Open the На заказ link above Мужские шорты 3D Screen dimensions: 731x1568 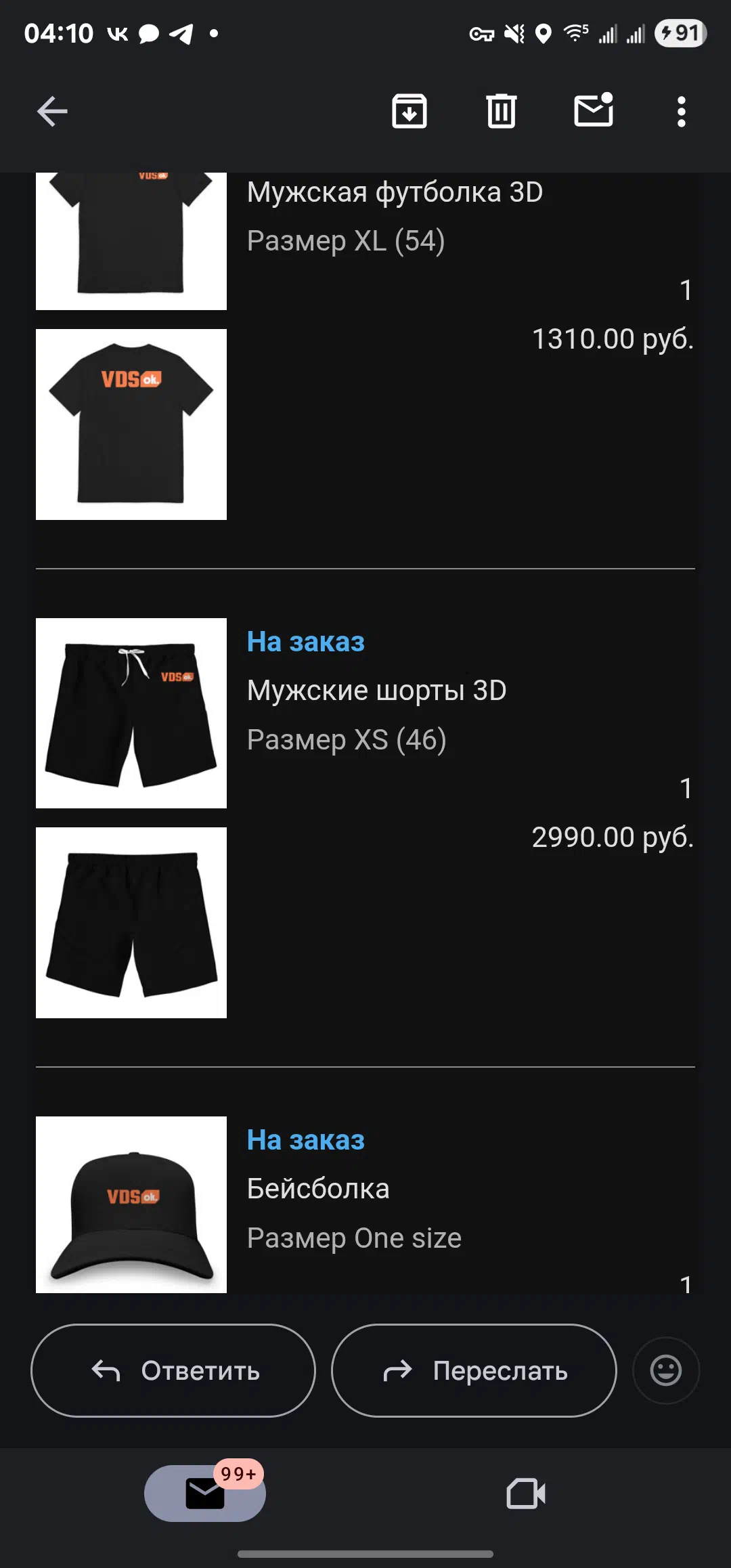[x=306, y=641]
